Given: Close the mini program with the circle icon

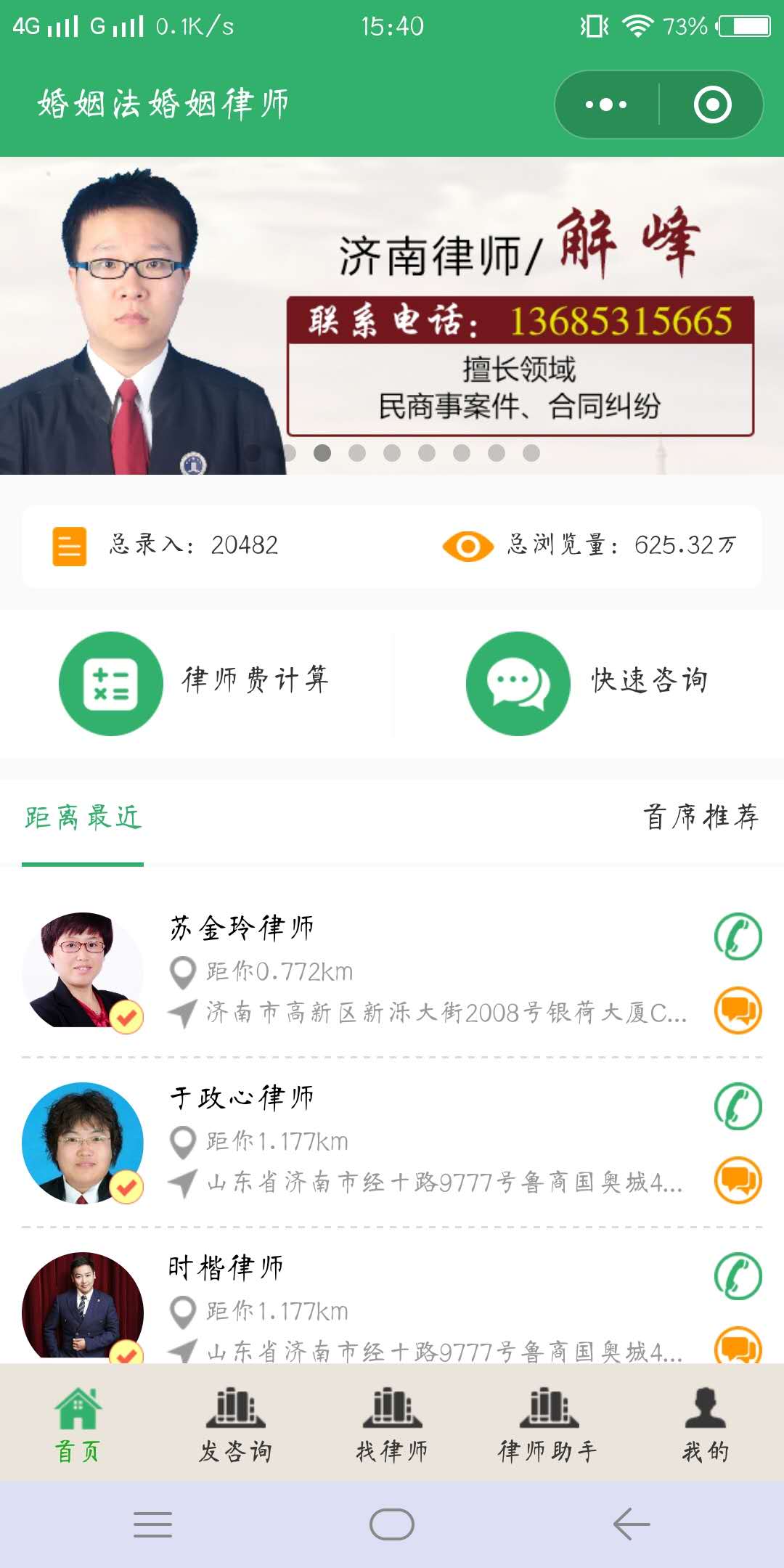Looking at the screenshot, I should [x=712, y=105].
